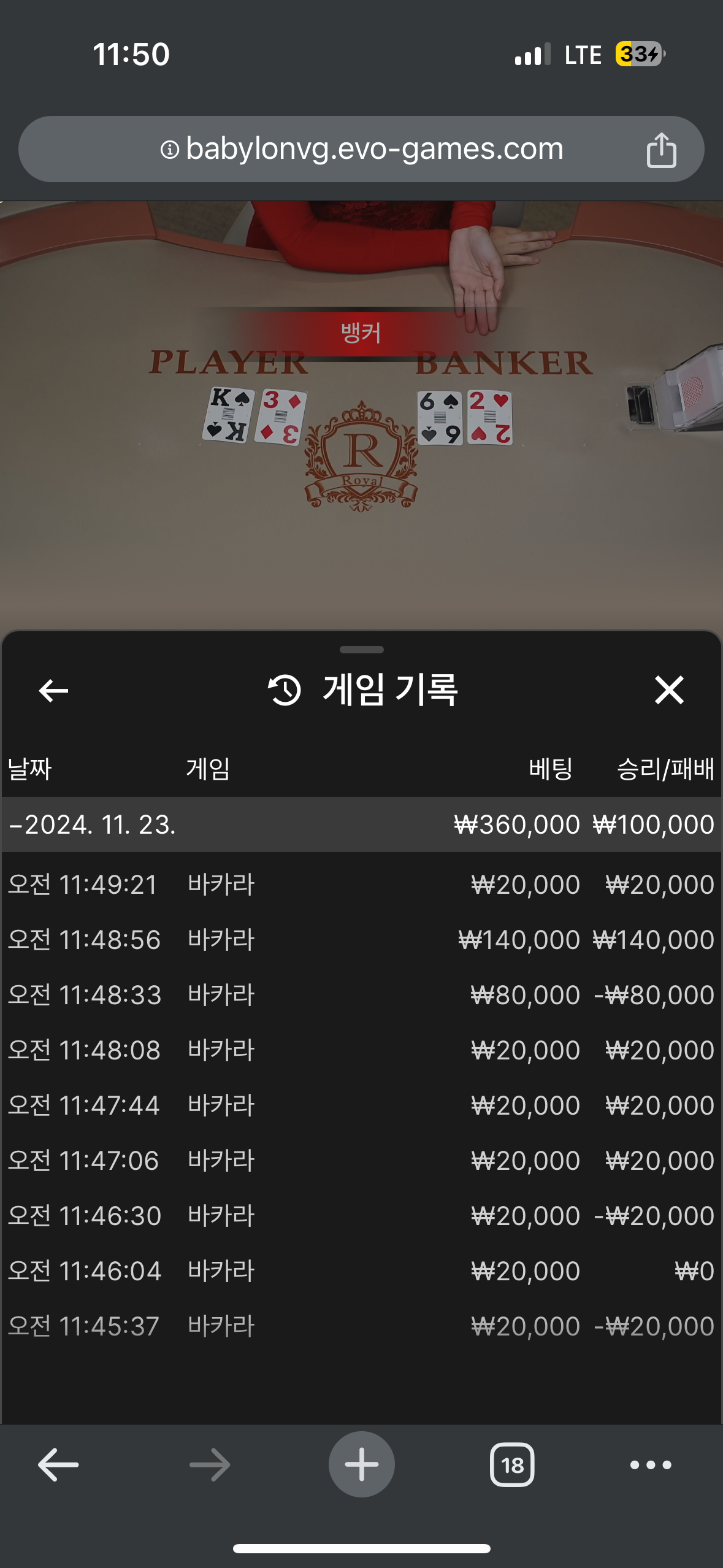Open the babylonvg.evo-games.com address bar

click(x=362, y=149)
